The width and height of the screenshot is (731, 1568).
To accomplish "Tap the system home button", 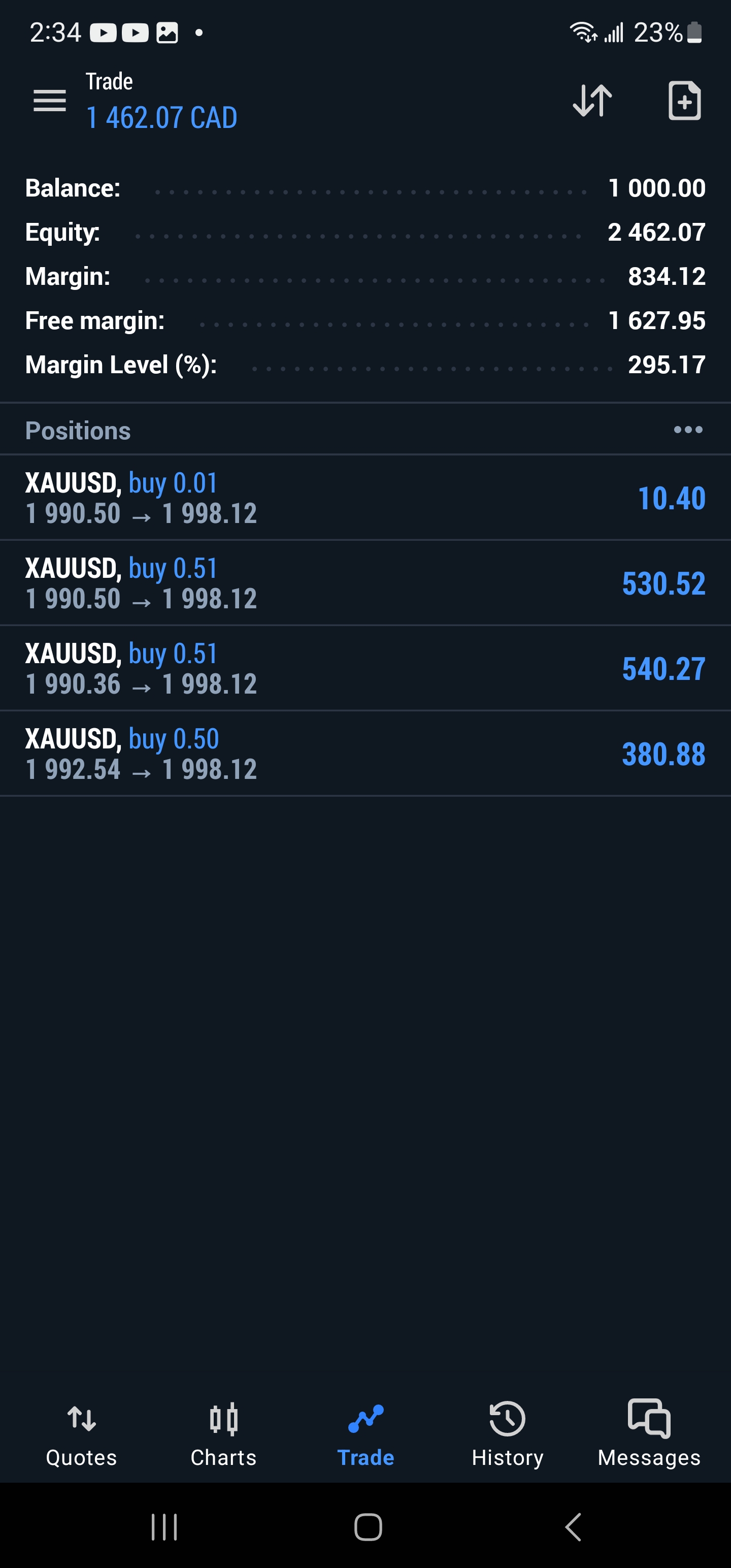I will point(368,1526).
